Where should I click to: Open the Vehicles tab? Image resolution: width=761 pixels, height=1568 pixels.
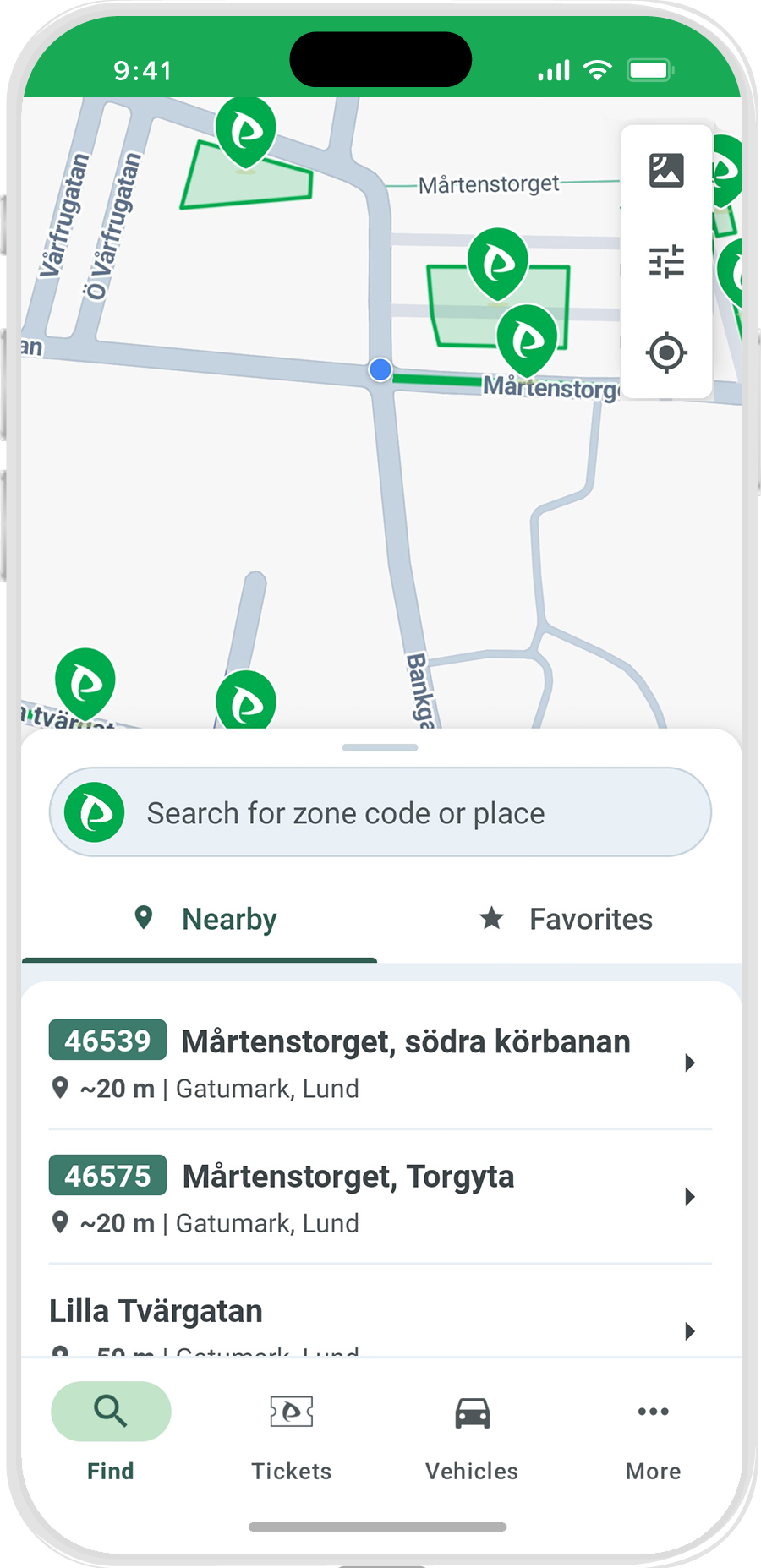click(x=472, y=1435)
